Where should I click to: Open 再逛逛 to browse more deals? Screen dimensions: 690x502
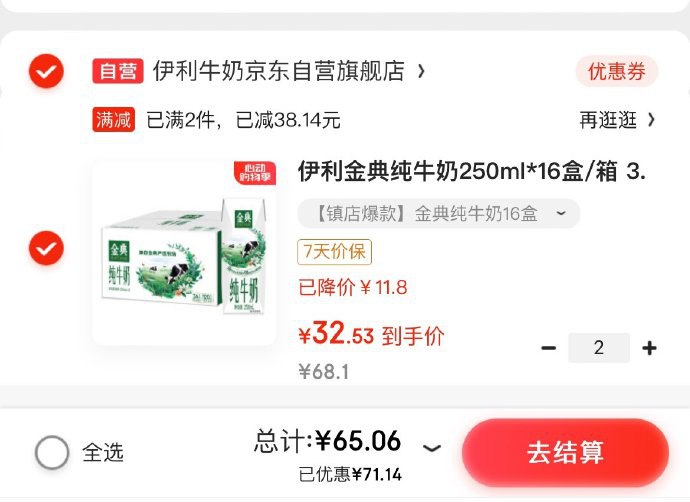[617, 120]
